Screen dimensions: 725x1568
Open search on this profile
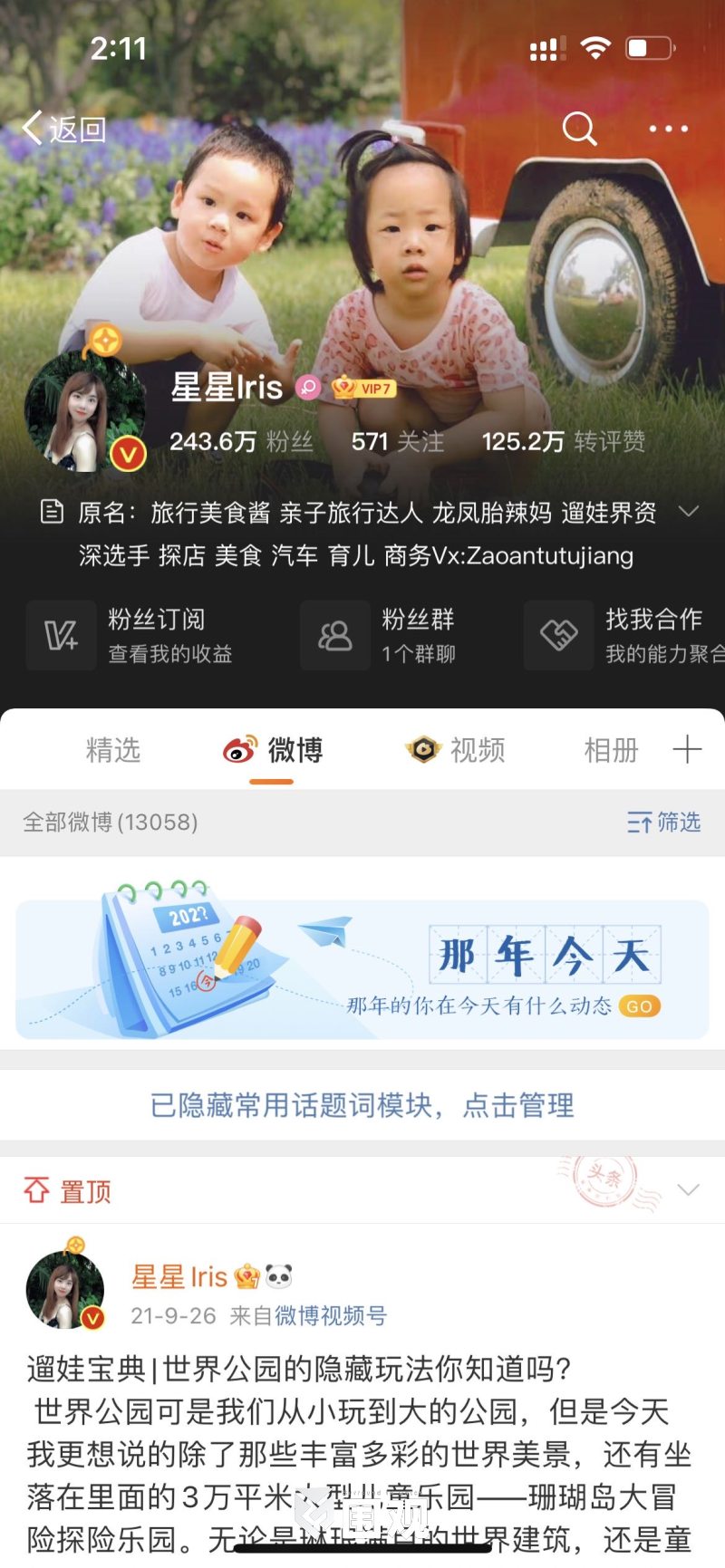point(579,129)
